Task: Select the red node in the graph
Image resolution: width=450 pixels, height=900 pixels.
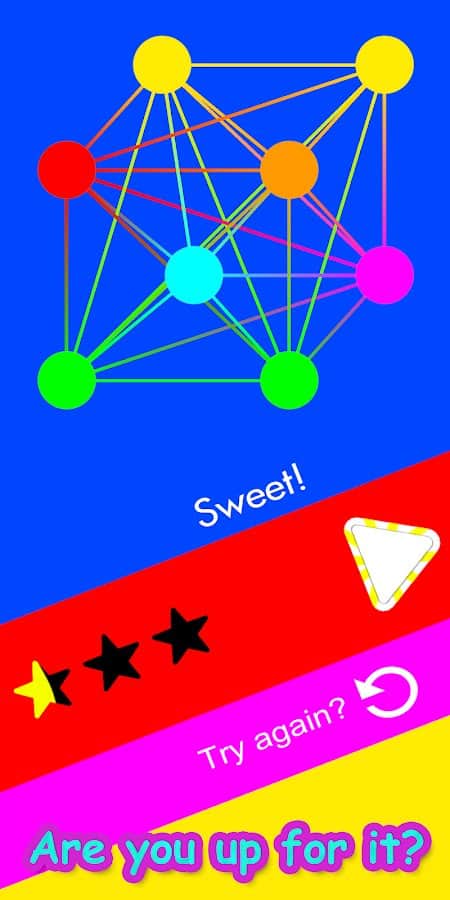Action: pyautogui.click(x=67, y=170)
